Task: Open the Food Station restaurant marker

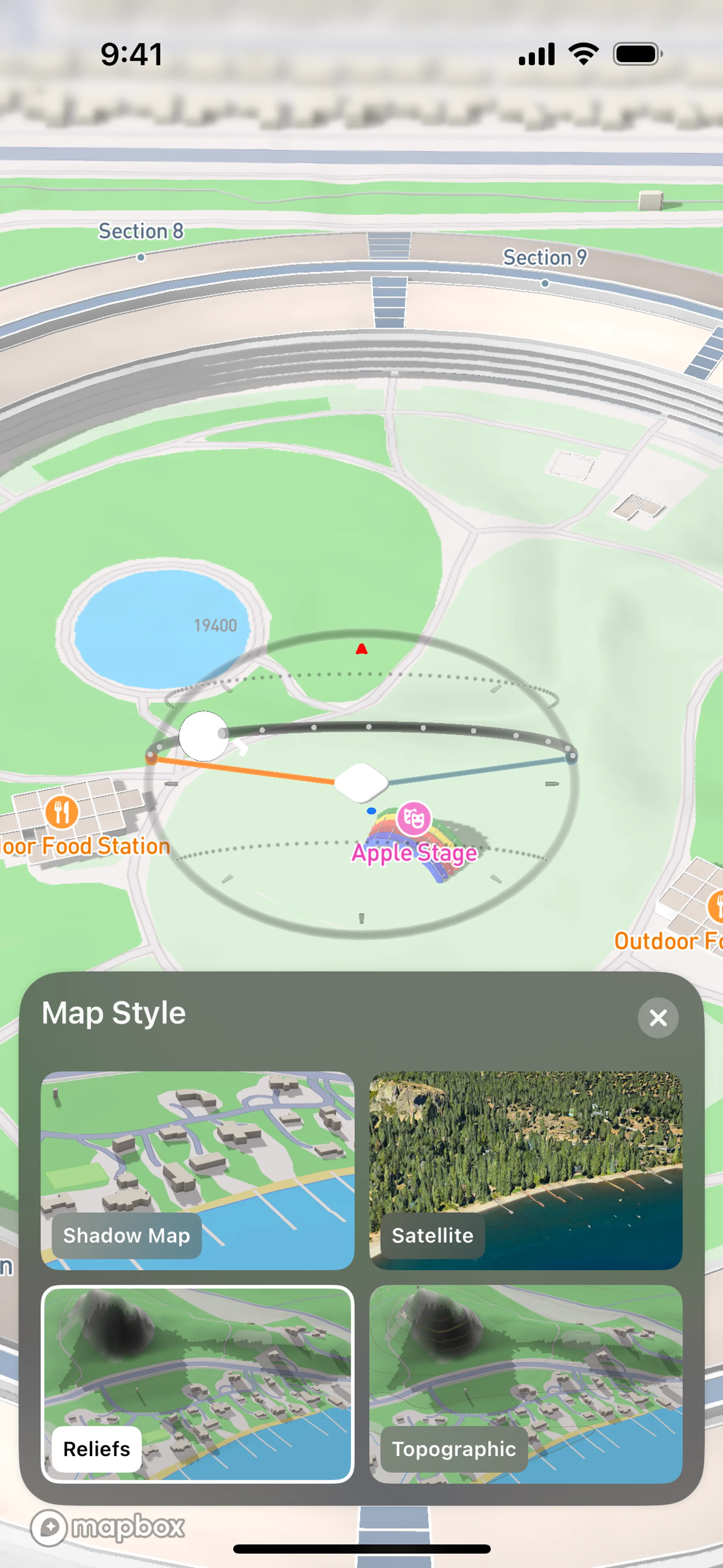Action: (62, 812)
